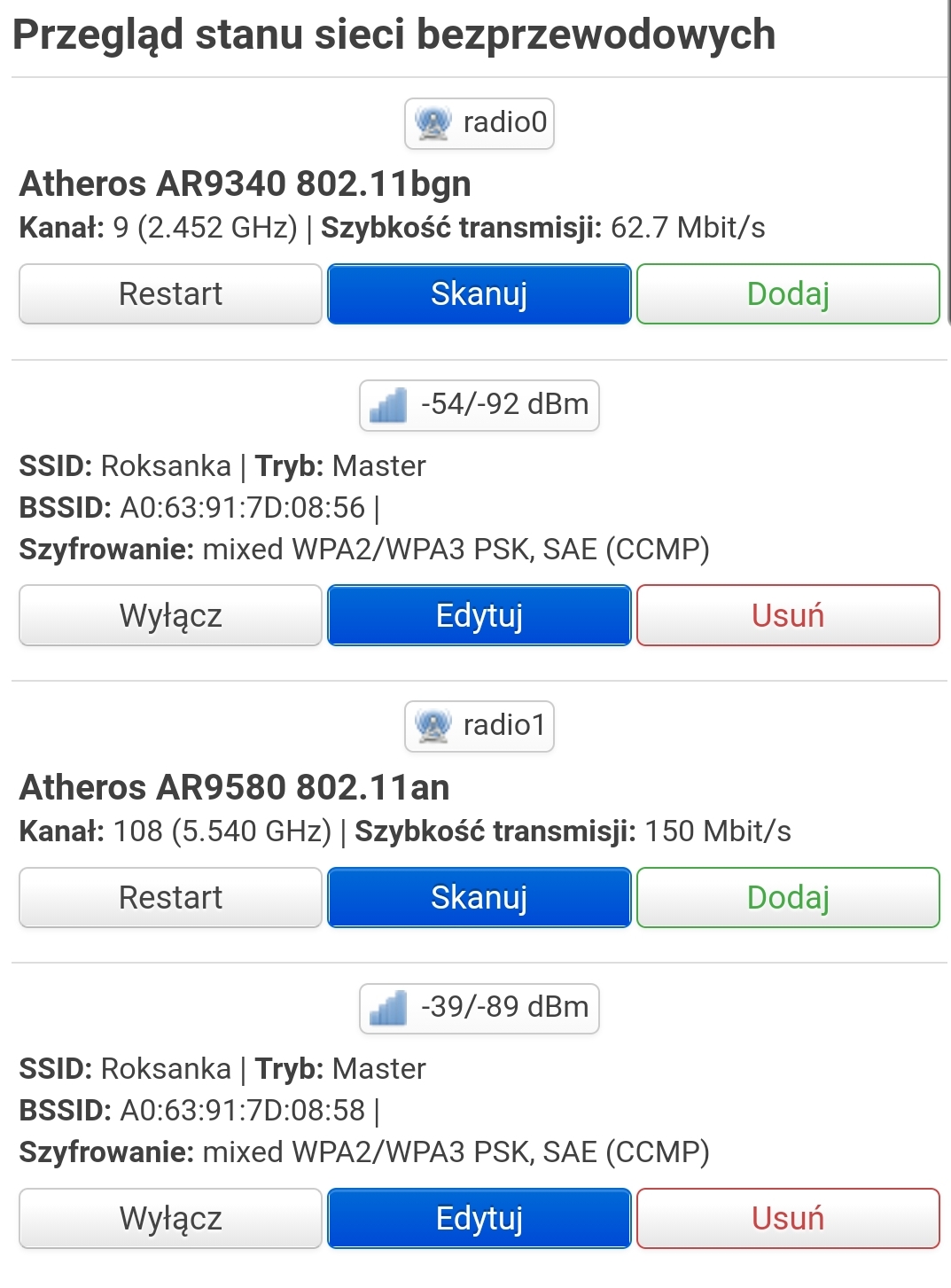The width and height of the screenshot is (951, 1288).
Task: Scan for networks on radio1
Action: [x=479, y=897]
